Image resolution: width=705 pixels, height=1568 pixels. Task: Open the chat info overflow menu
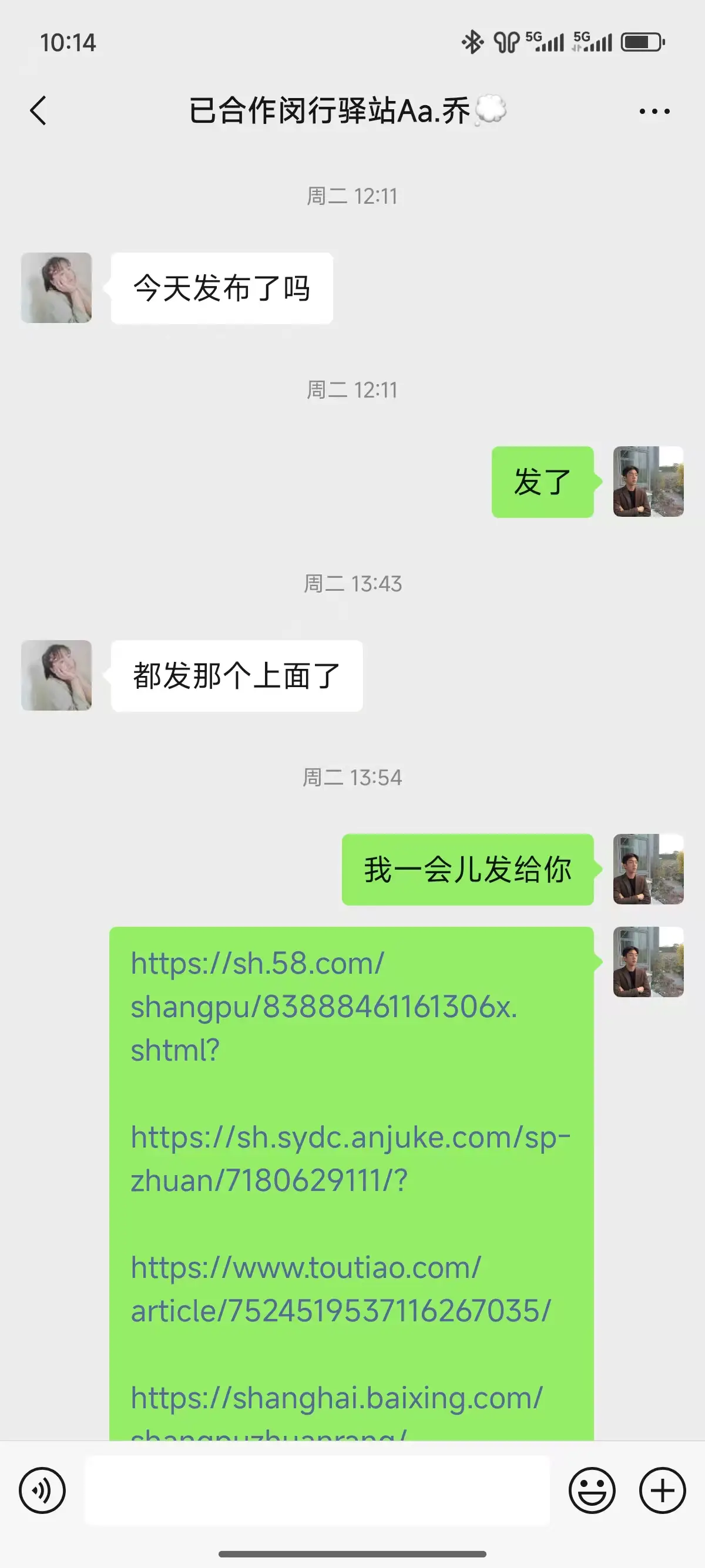pos(654,112)
